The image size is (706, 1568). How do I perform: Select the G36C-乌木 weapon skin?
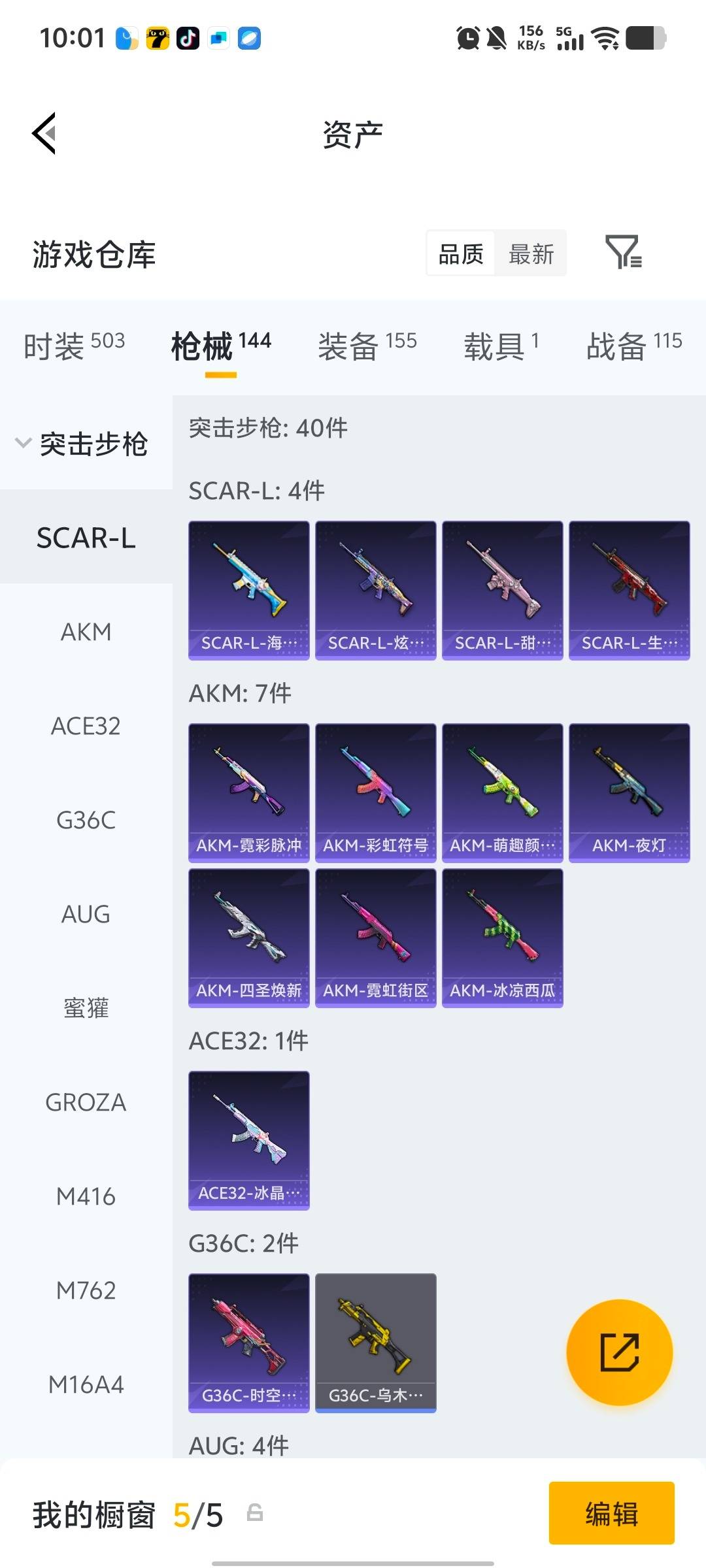pyautogui.click(x=376, y=1343)
